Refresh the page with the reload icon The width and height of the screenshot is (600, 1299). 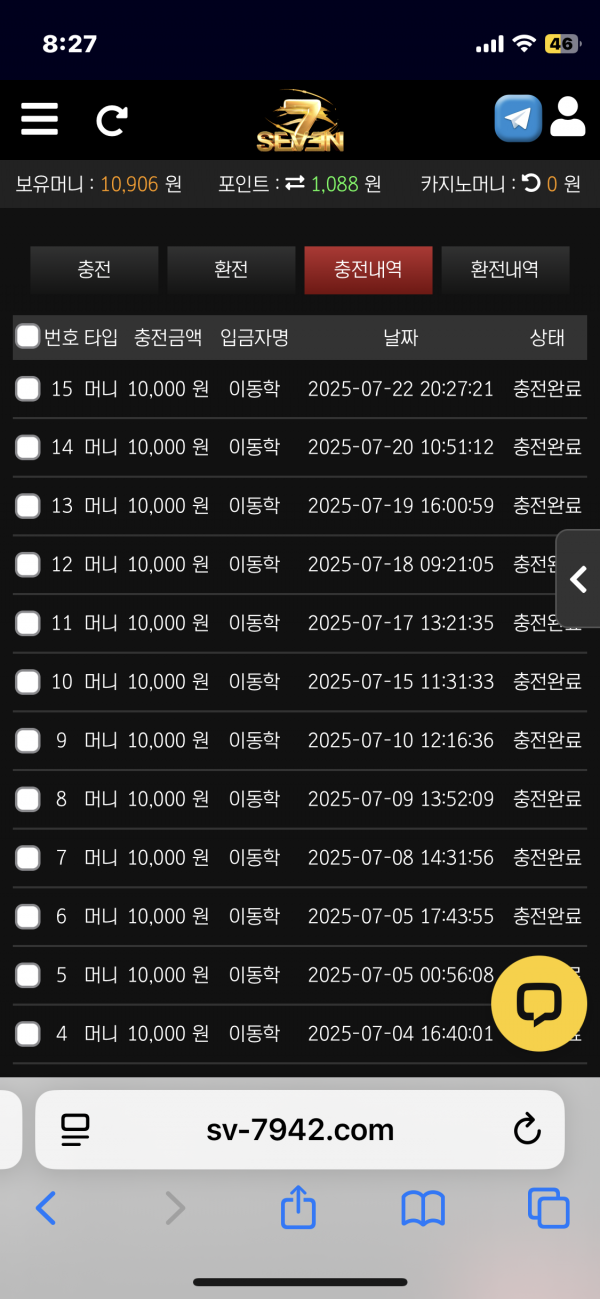click(x=111, y=120)
